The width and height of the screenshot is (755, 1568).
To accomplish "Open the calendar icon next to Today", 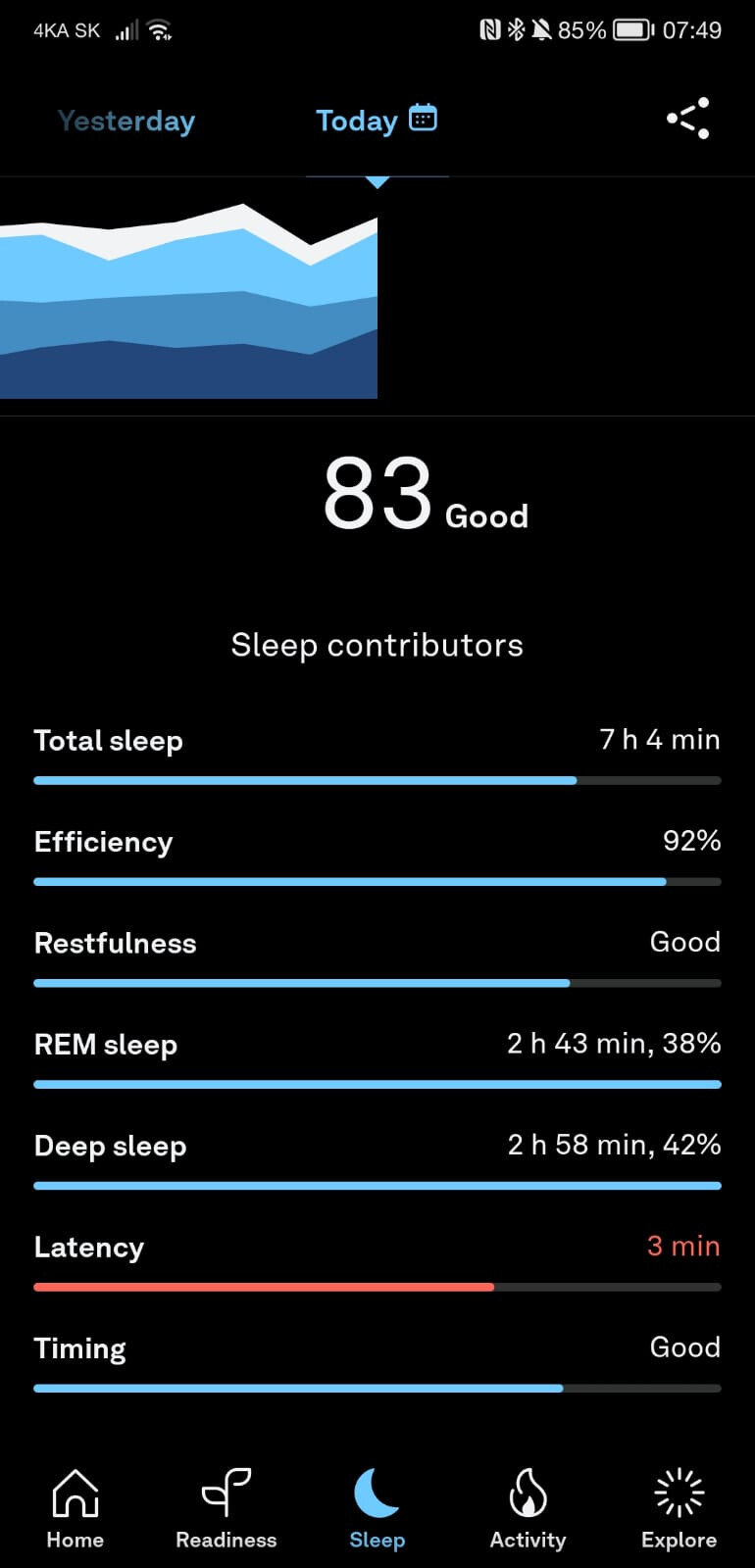I will tap(423, 118).
